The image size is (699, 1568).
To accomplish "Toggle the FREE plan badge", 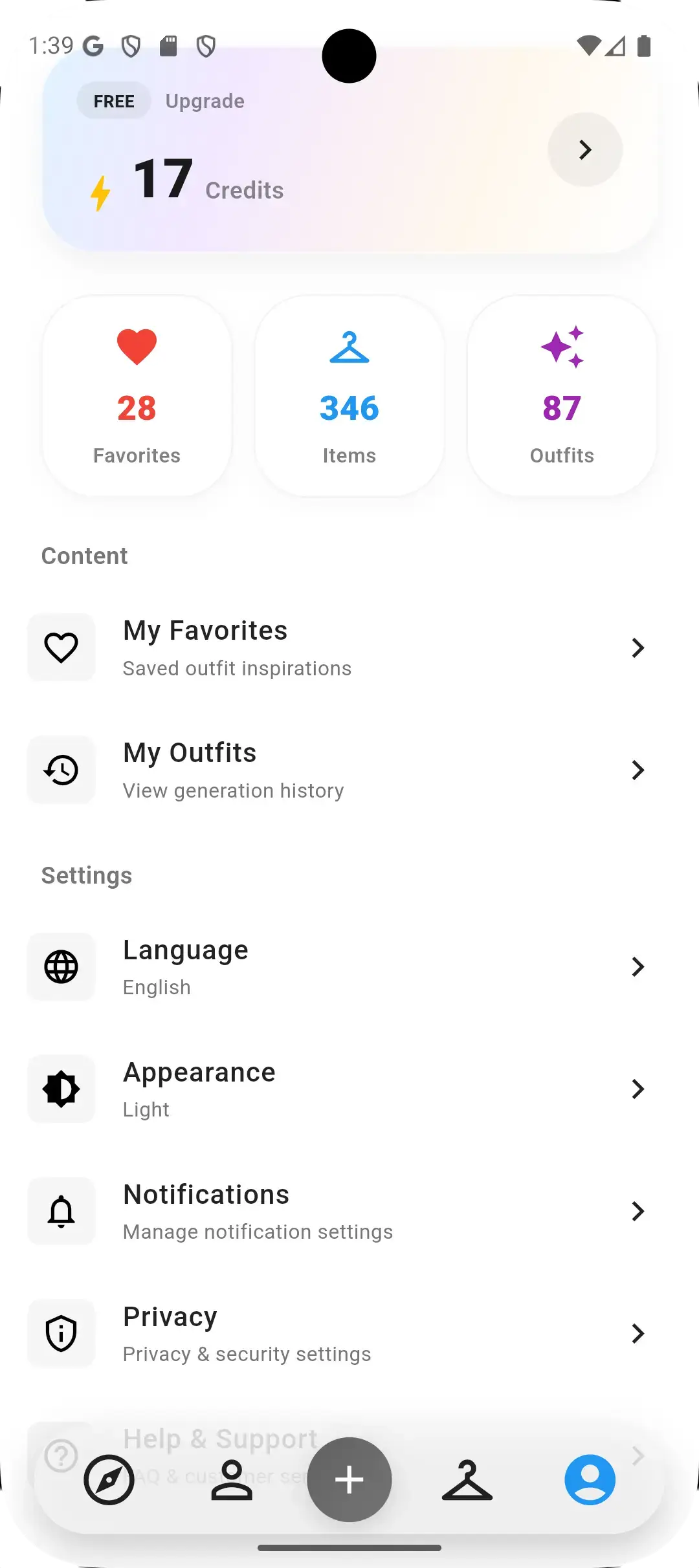I will [113, 101].
